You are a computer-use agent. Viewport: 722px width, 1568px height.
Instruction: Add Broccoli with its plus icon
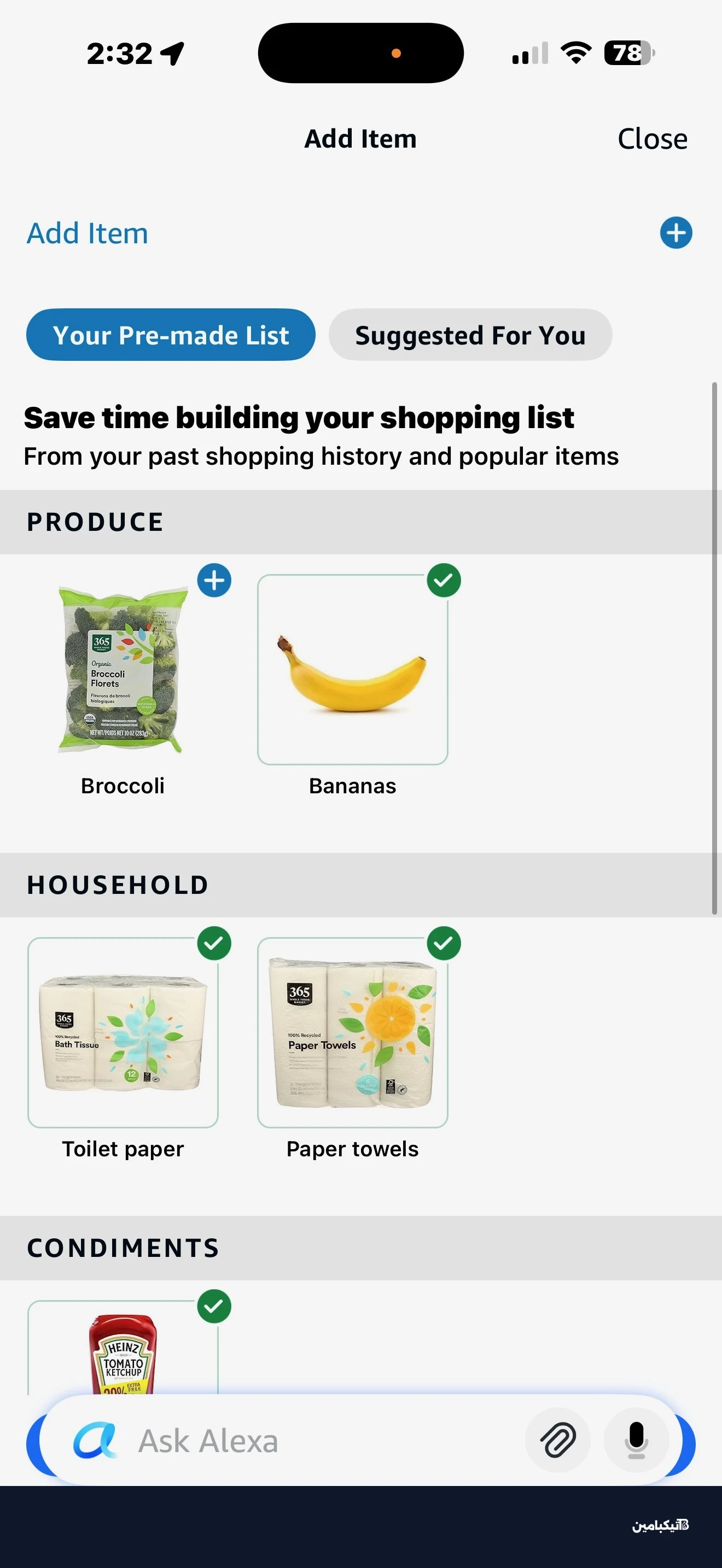(x=214, y=580)
